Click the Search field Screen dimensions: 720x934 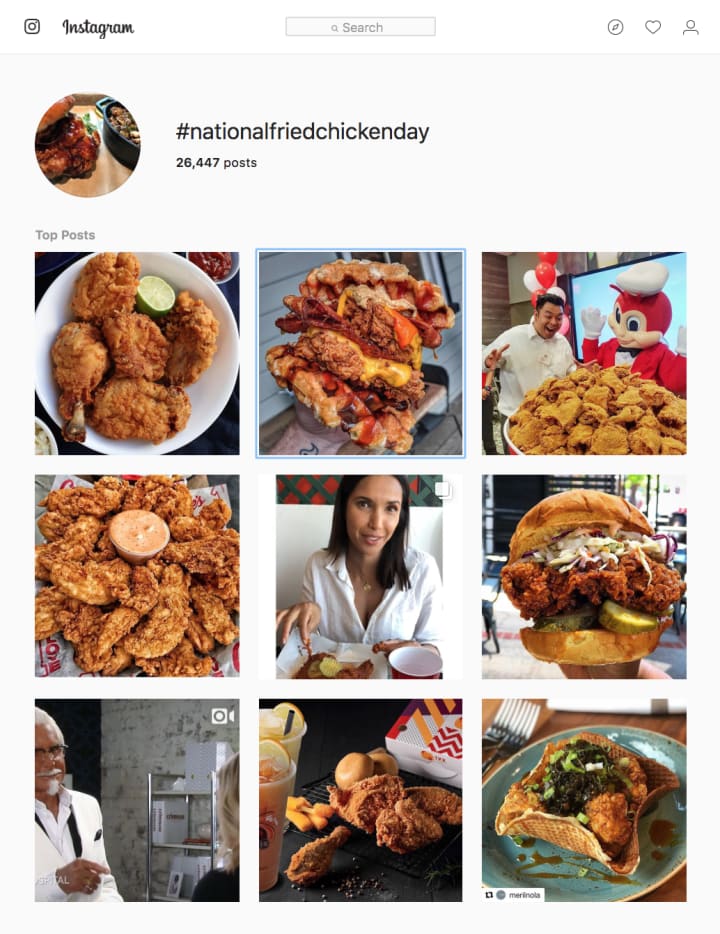tap(360, 27)
